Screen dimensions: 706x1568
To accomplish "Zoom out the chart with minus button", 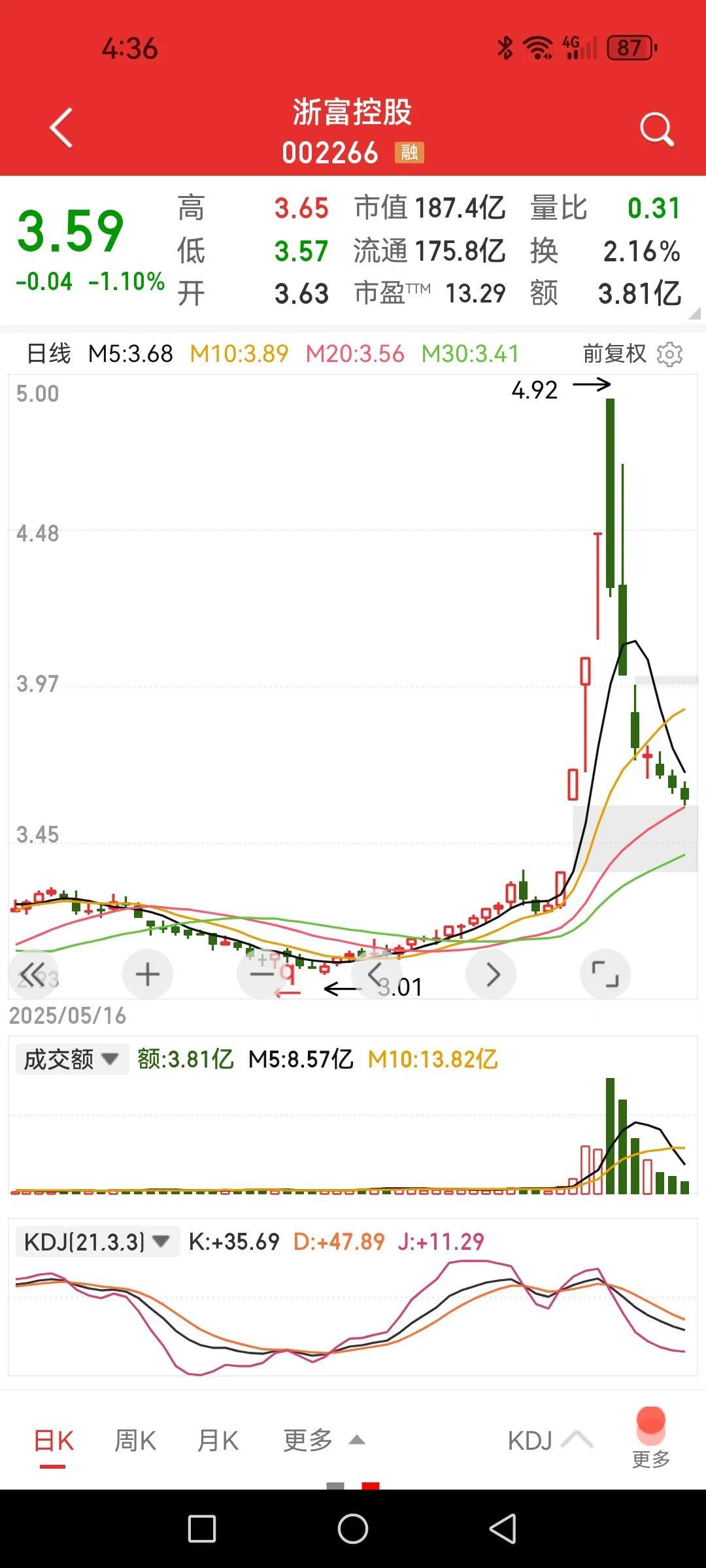I will pyautogui.click(x=262, y=974).
